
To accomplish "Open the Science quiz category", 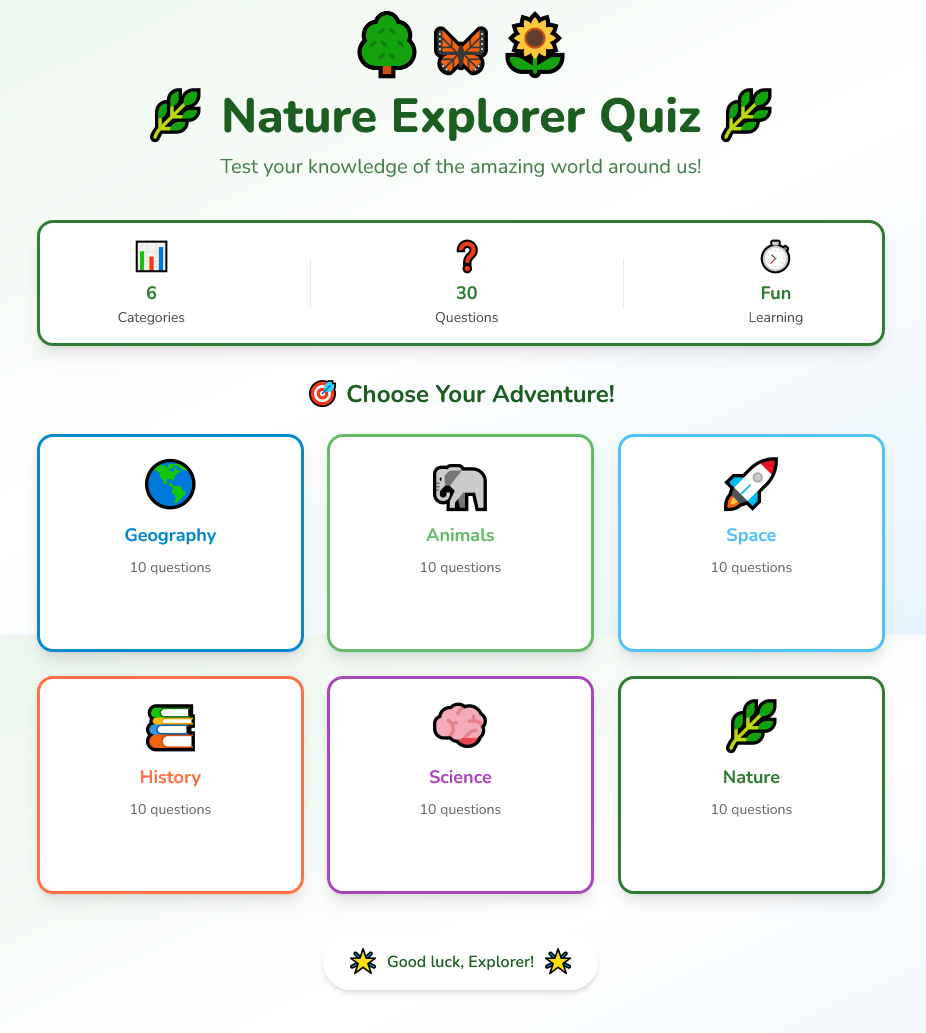I will (x=460, y=784).
